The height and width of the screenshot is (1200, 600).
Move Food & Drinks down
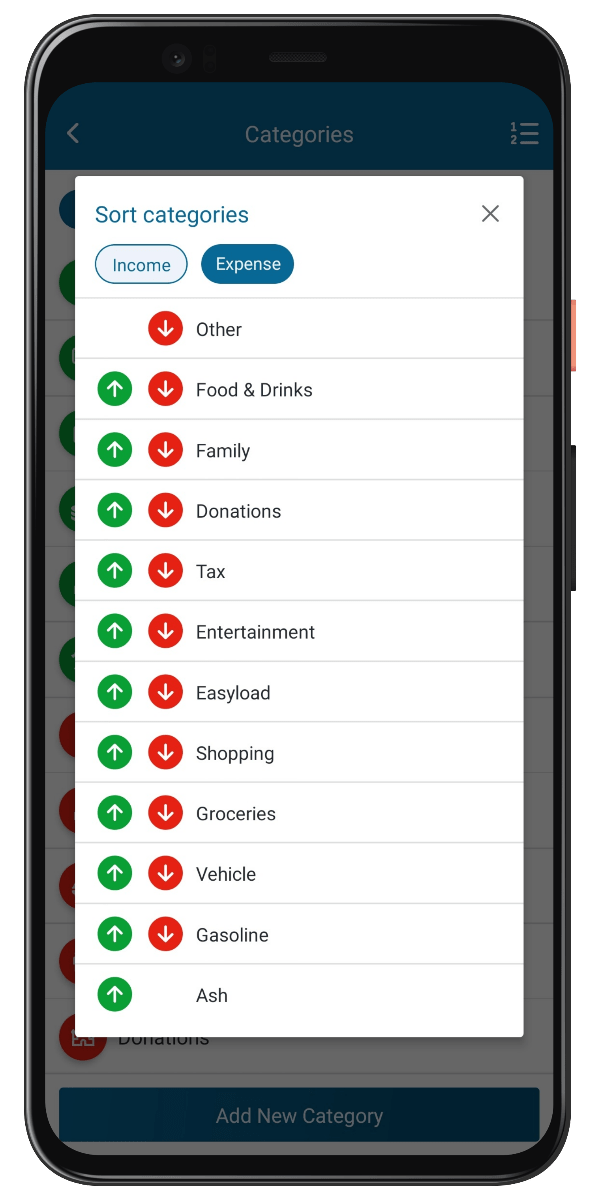[165, 390]
